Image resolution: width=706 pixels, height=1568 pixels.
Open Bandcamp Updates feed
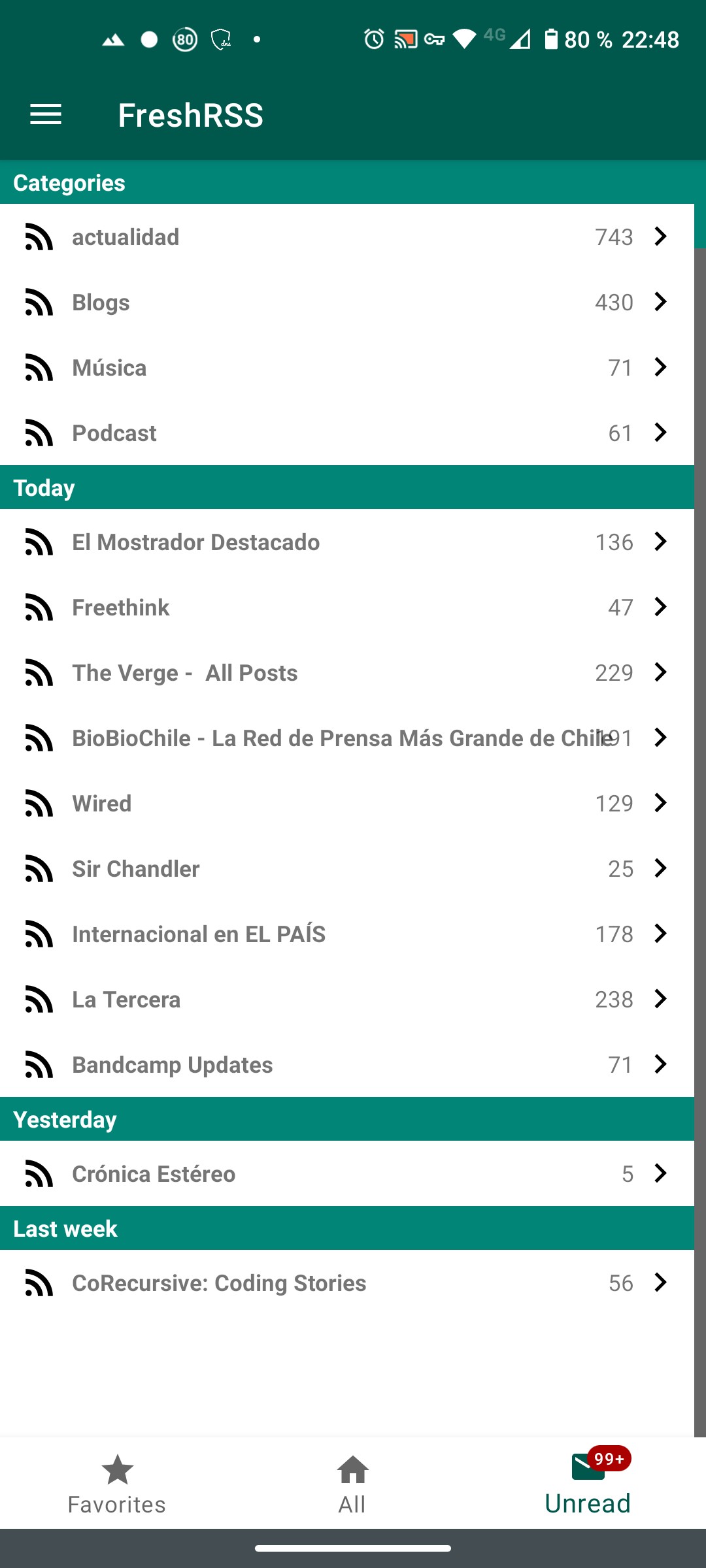point(346,1064)
